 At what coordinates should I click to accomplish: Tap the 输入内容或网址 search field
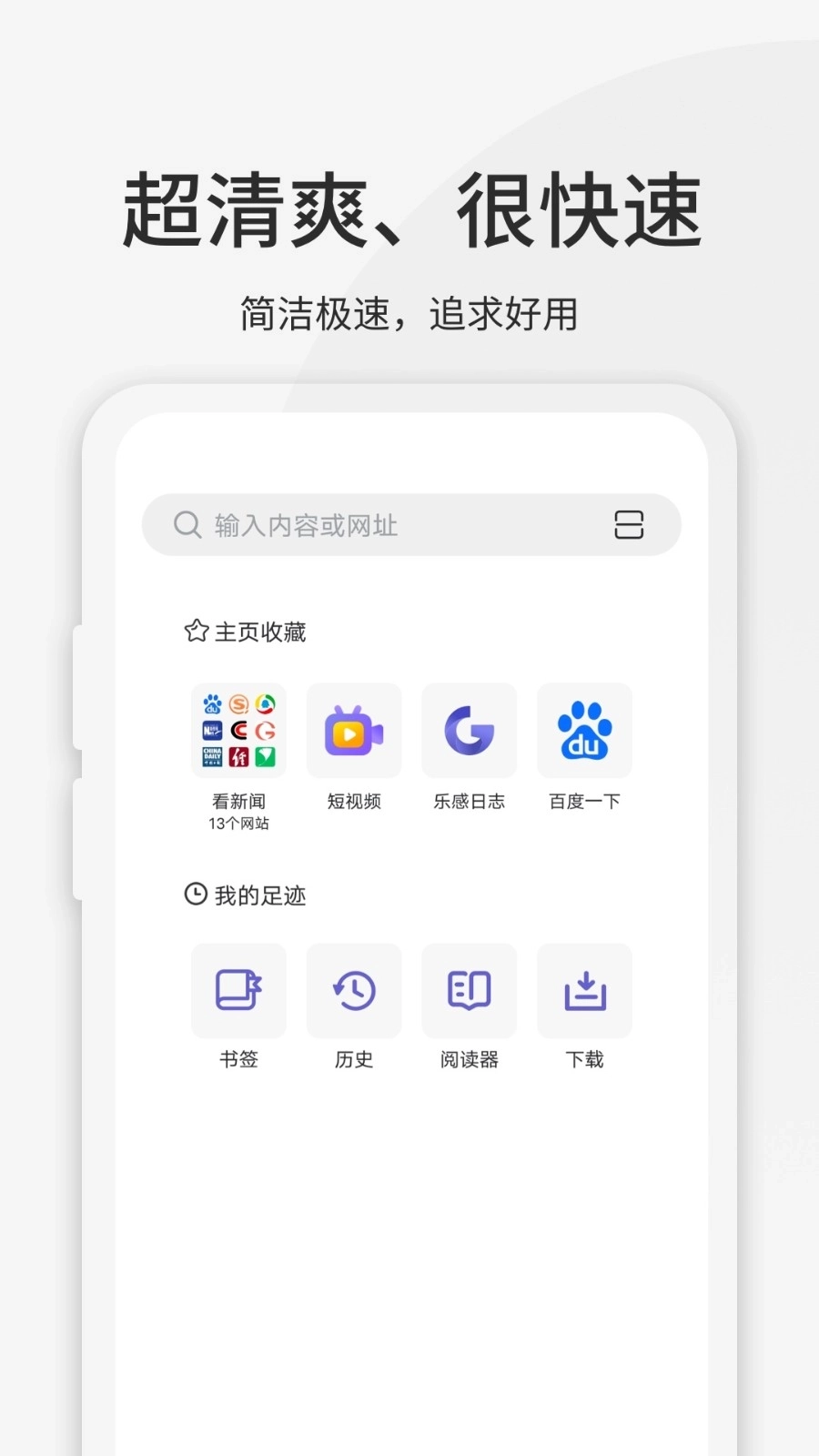pos(382,525)
